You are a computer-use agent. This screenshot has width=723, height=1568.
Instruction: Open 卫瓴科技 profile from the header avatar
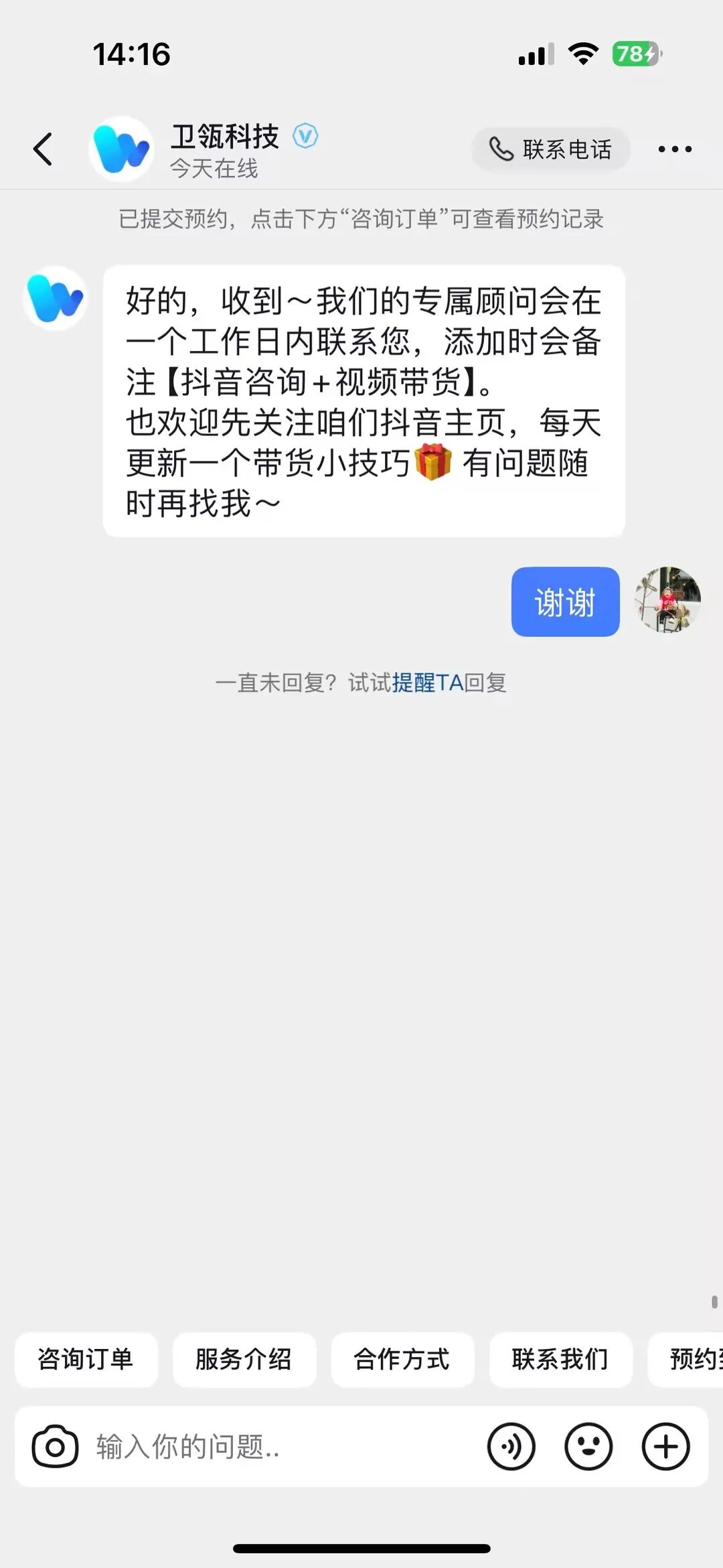(121, 149)
